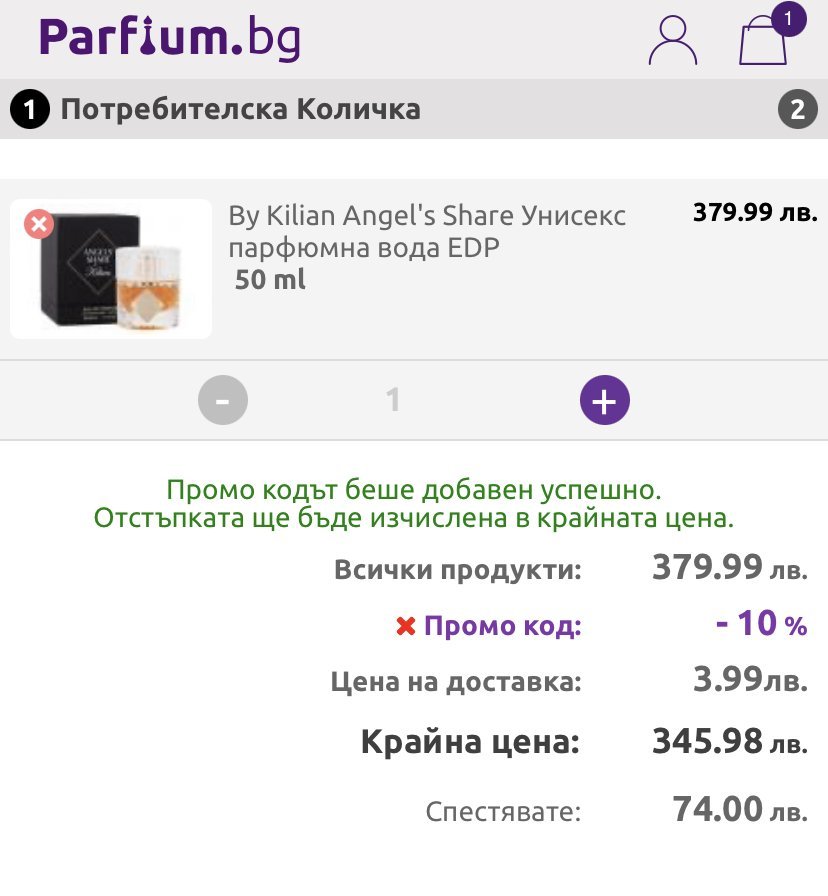Open the By Kilian Angel's Share product title
Image resolution: width=828 pixels, height=896 pixels.
427,231
